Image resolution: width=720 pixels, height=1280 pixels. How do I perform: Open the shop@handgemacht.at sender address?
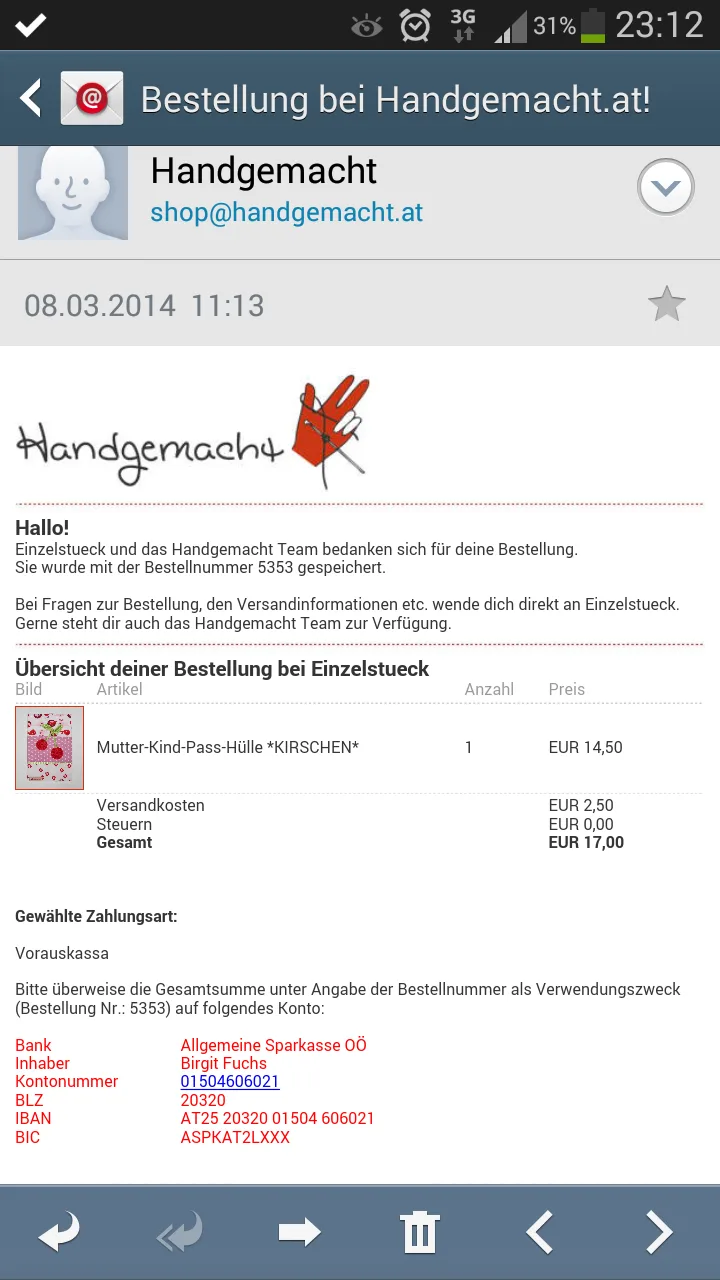click(287, 212)
